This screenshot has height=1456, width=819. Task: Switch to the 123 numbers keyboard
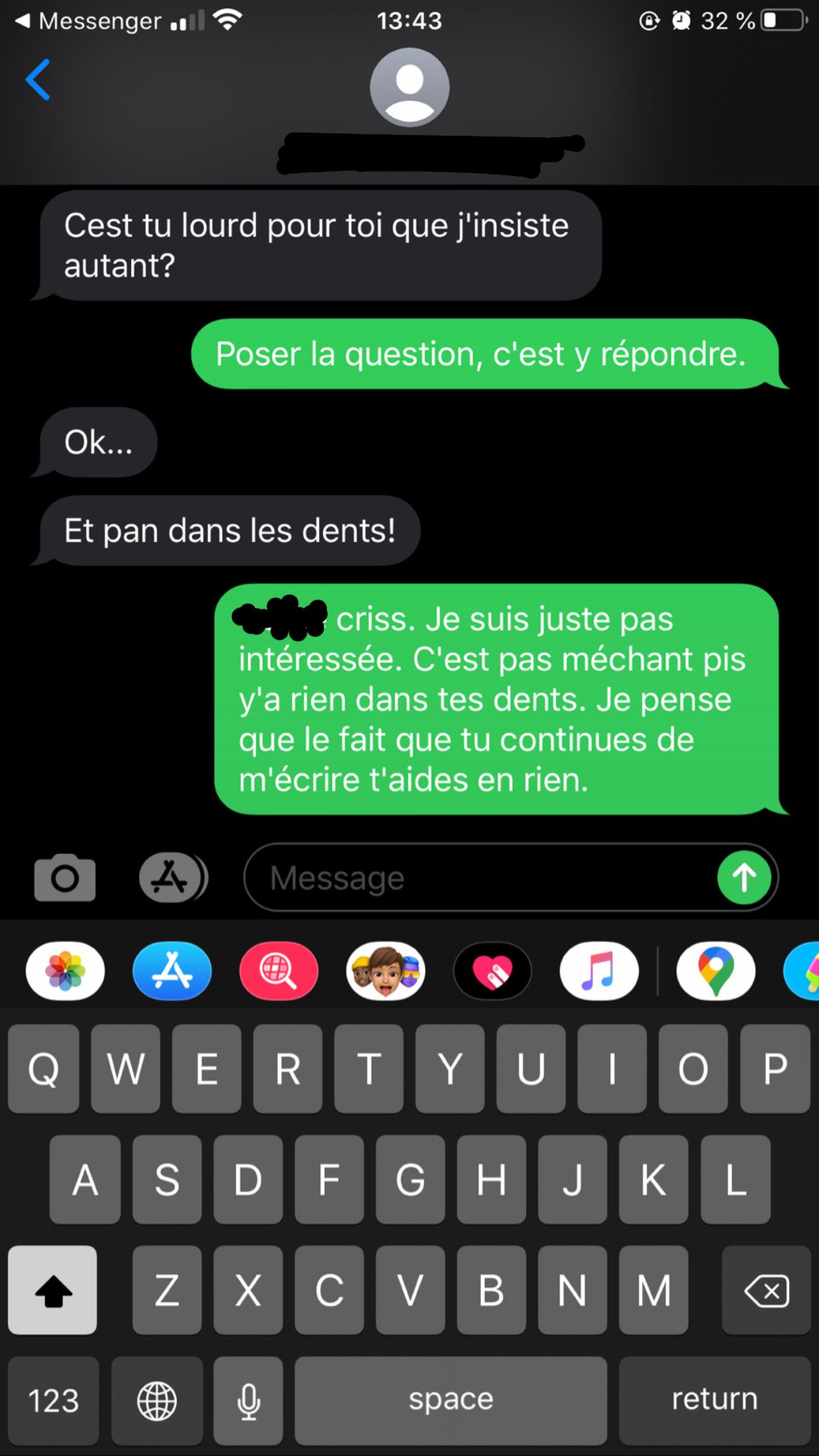pos(53,1399)
